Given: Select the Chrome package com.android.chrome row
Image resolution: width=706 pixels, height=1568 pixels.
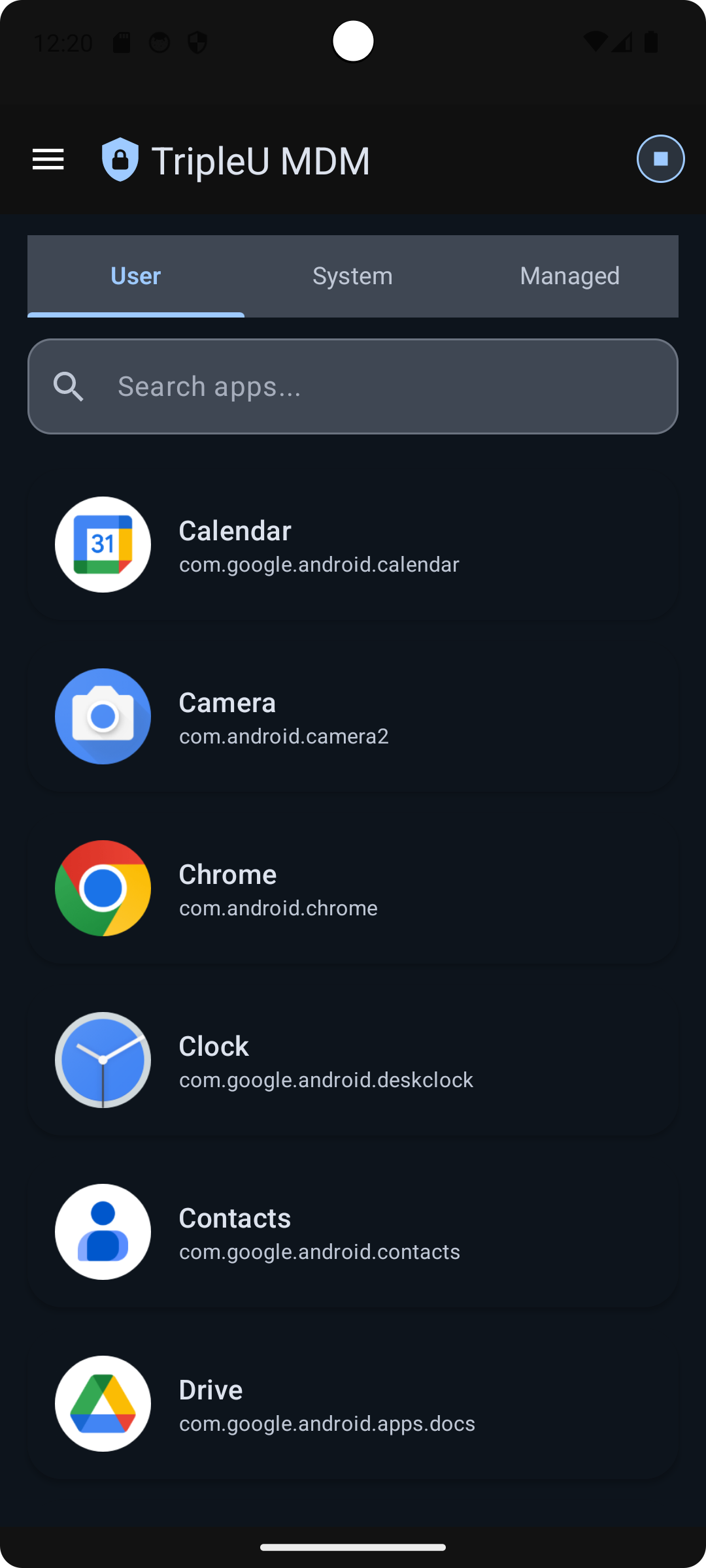Looking at the screenshot, I should pyautogui.click(x=353, y=889).
